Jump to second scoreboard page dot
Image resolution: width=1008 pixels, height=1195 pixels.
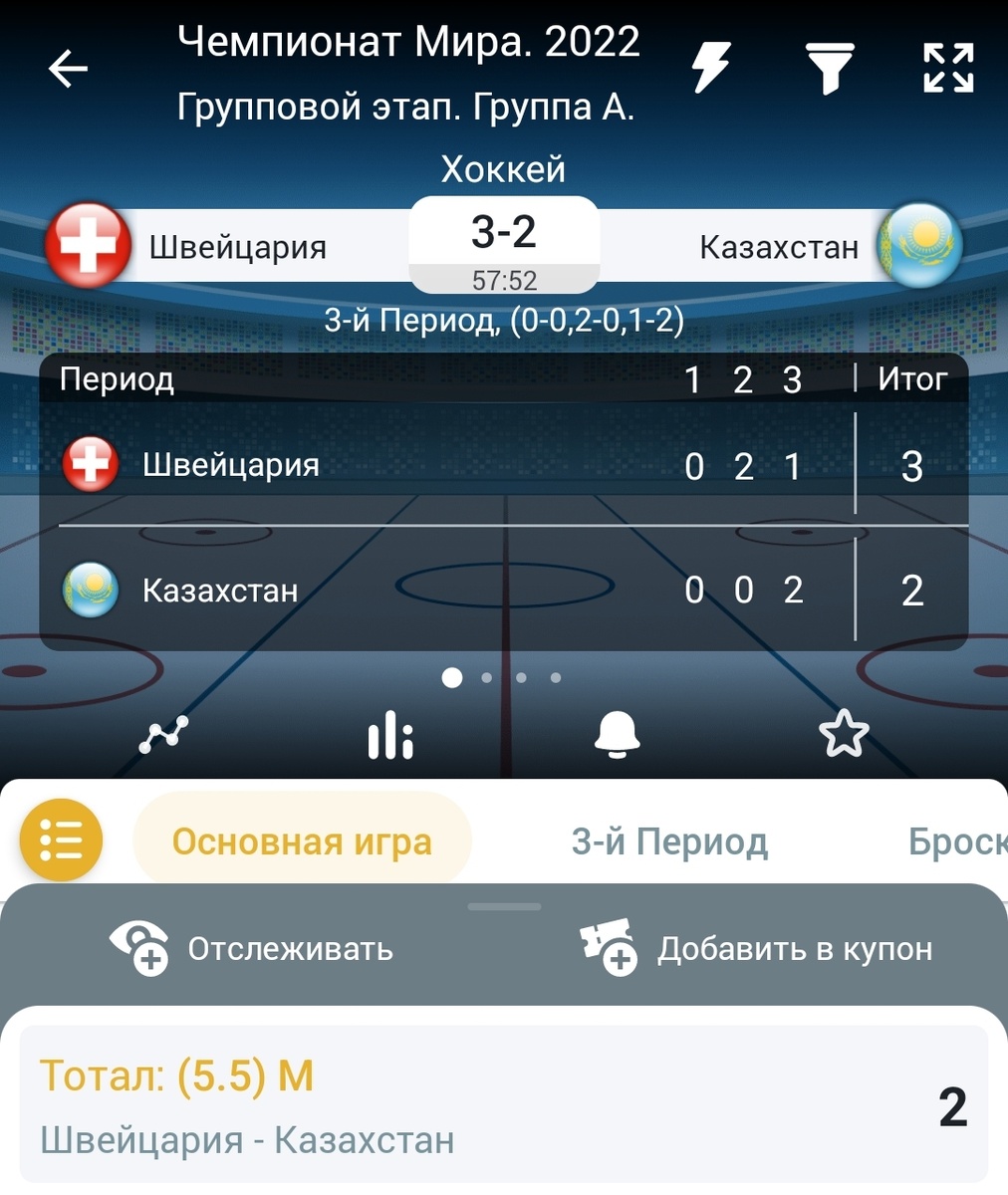coord(486,677)
